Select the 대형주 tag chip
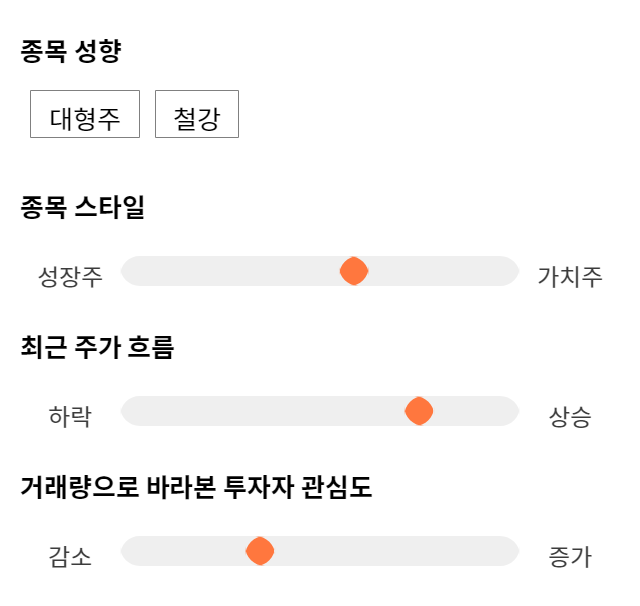Image resolution: width=640 pixels, height=606 pixels. coord(85,114)
